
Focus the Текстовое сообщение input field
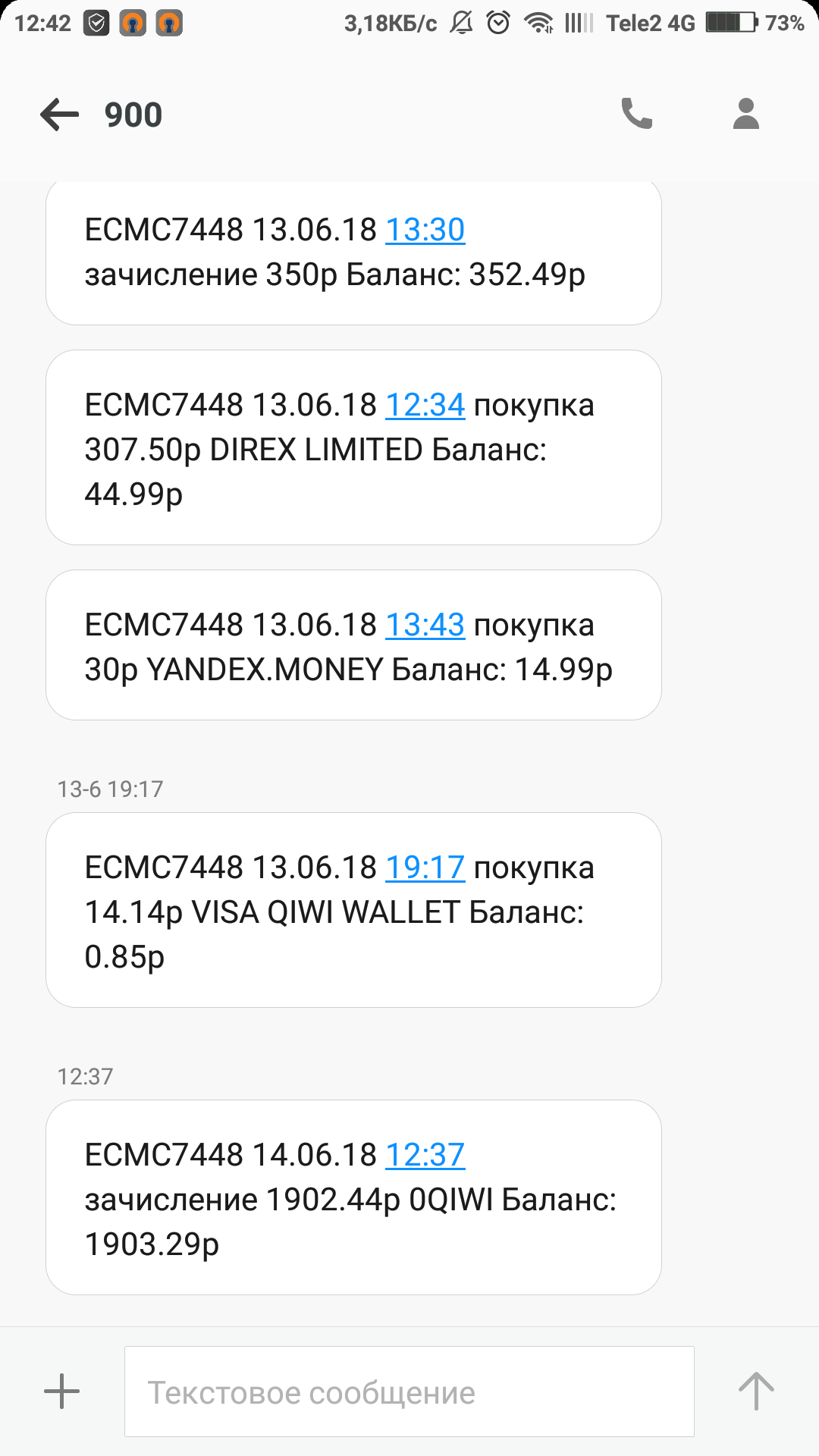(409, 1392)
